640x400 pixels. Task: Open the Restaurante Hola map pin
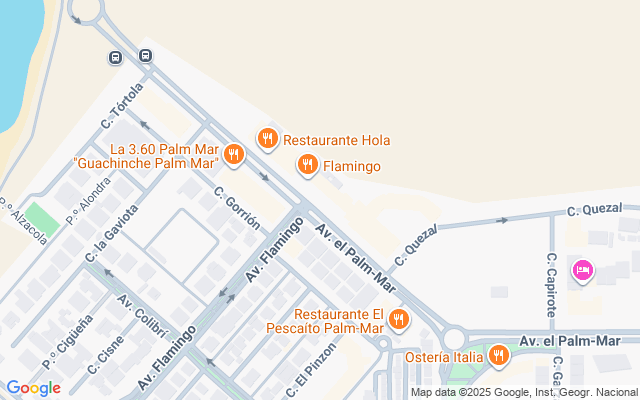pyautogui.click(x=267, y=139)
